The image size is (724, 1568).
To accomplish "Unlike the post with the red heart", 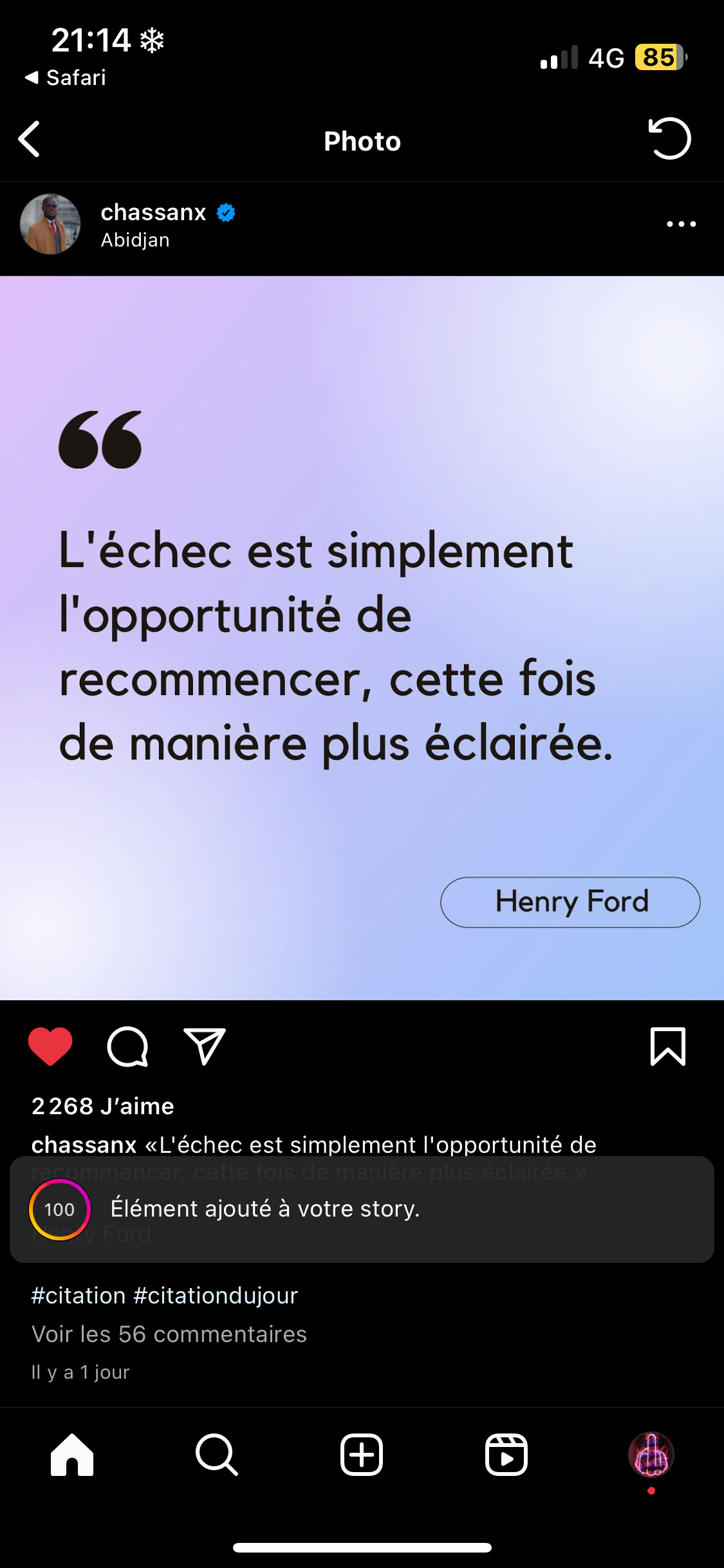I will tap(50, 1046).
